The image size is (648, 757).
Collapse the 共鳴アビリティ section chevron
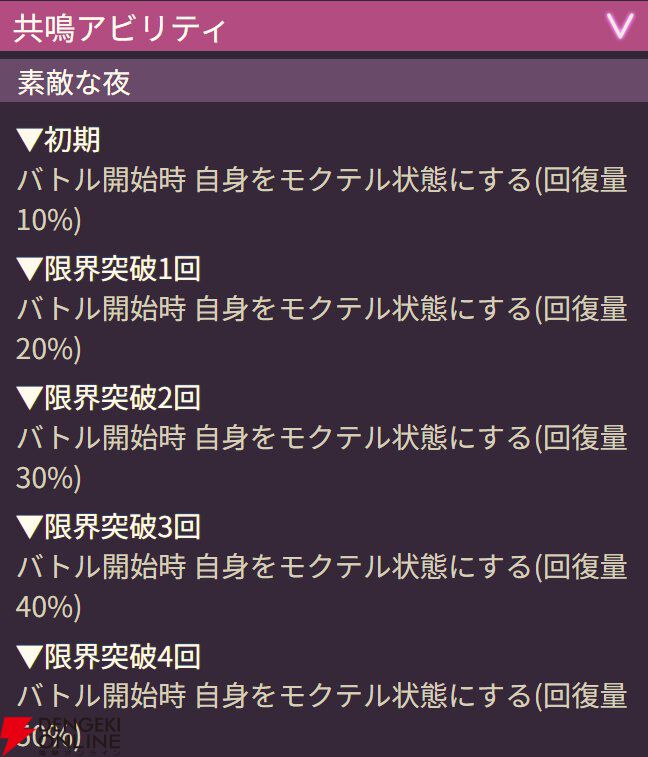tap(620, 26)
